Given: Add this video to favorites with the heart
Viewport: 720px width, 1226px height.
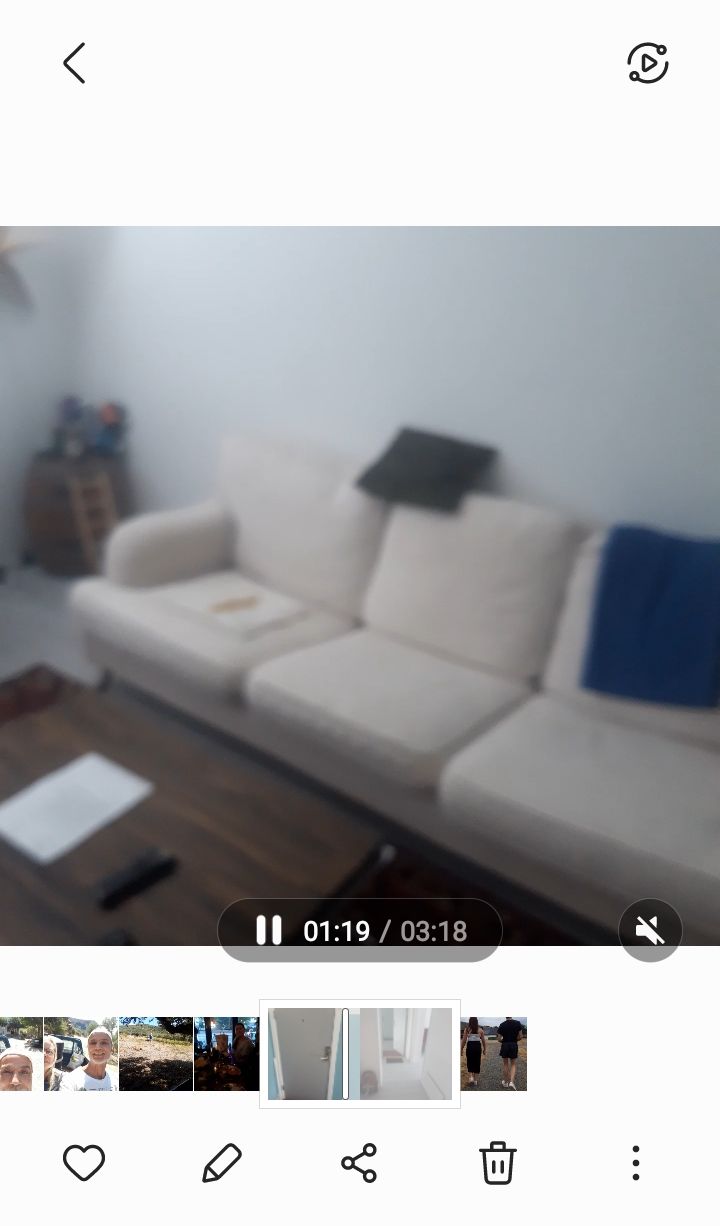Looking at the screenshot, I should click(84, 1163).
